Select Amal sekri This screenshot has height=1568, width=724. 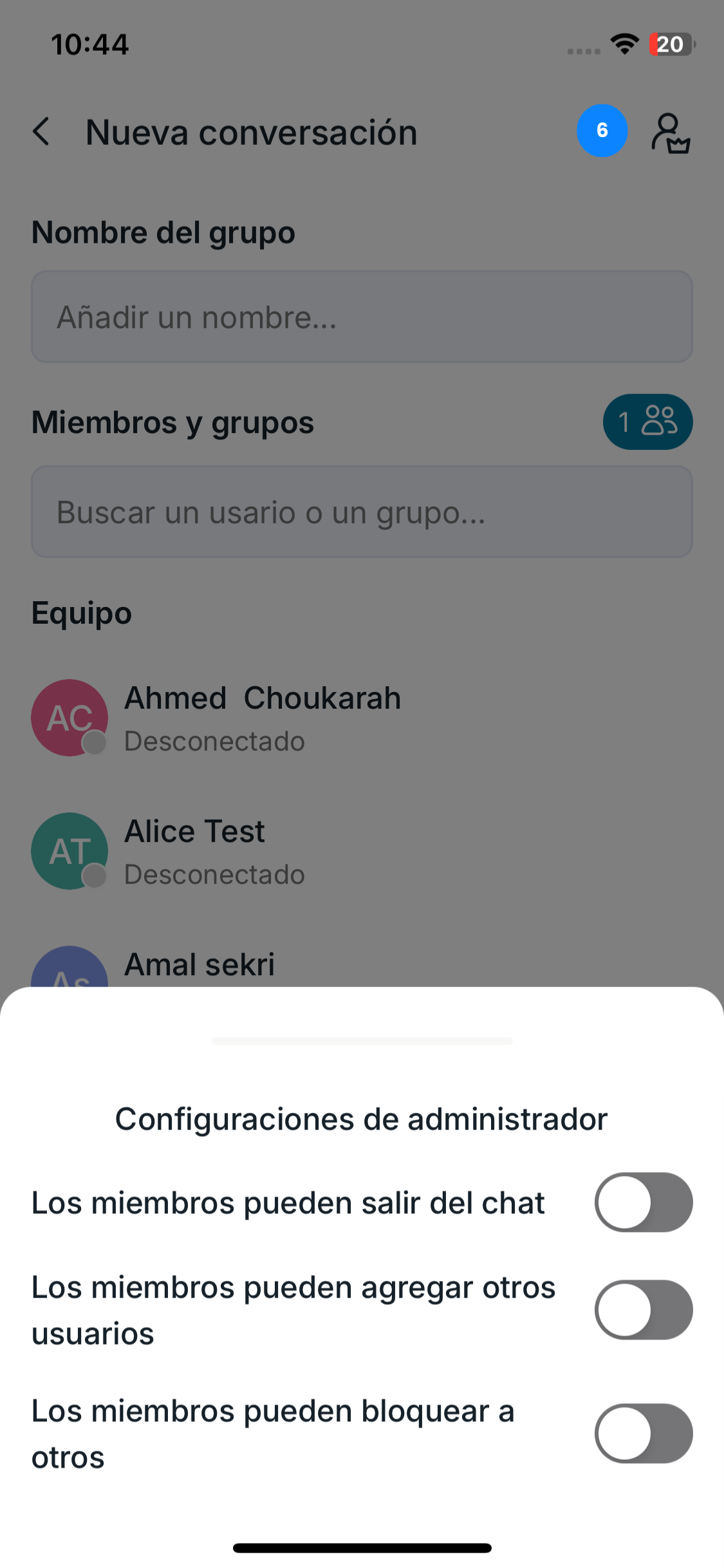[200, 964]
